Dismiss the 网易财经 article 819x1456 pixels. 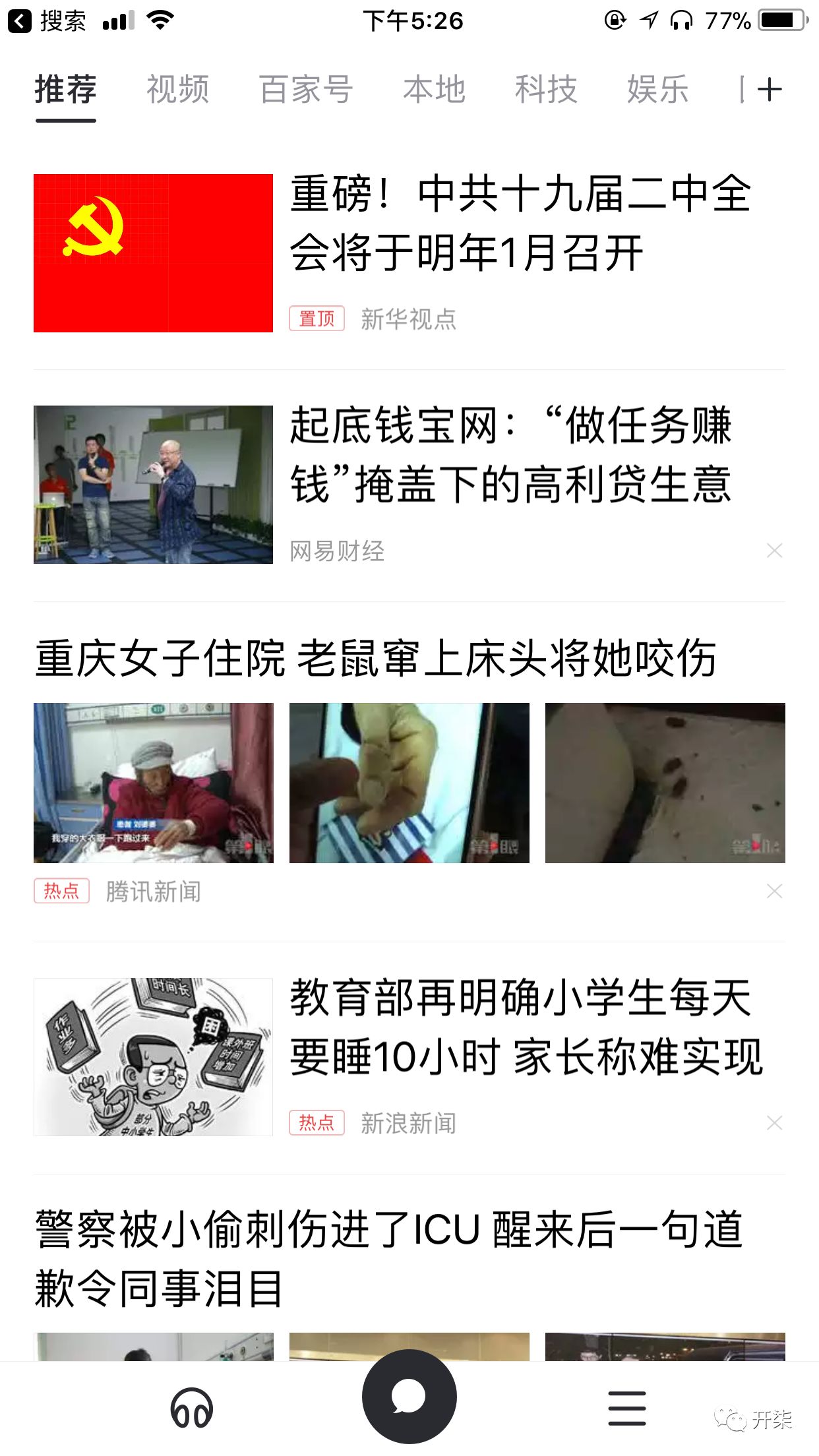(774, 551)
